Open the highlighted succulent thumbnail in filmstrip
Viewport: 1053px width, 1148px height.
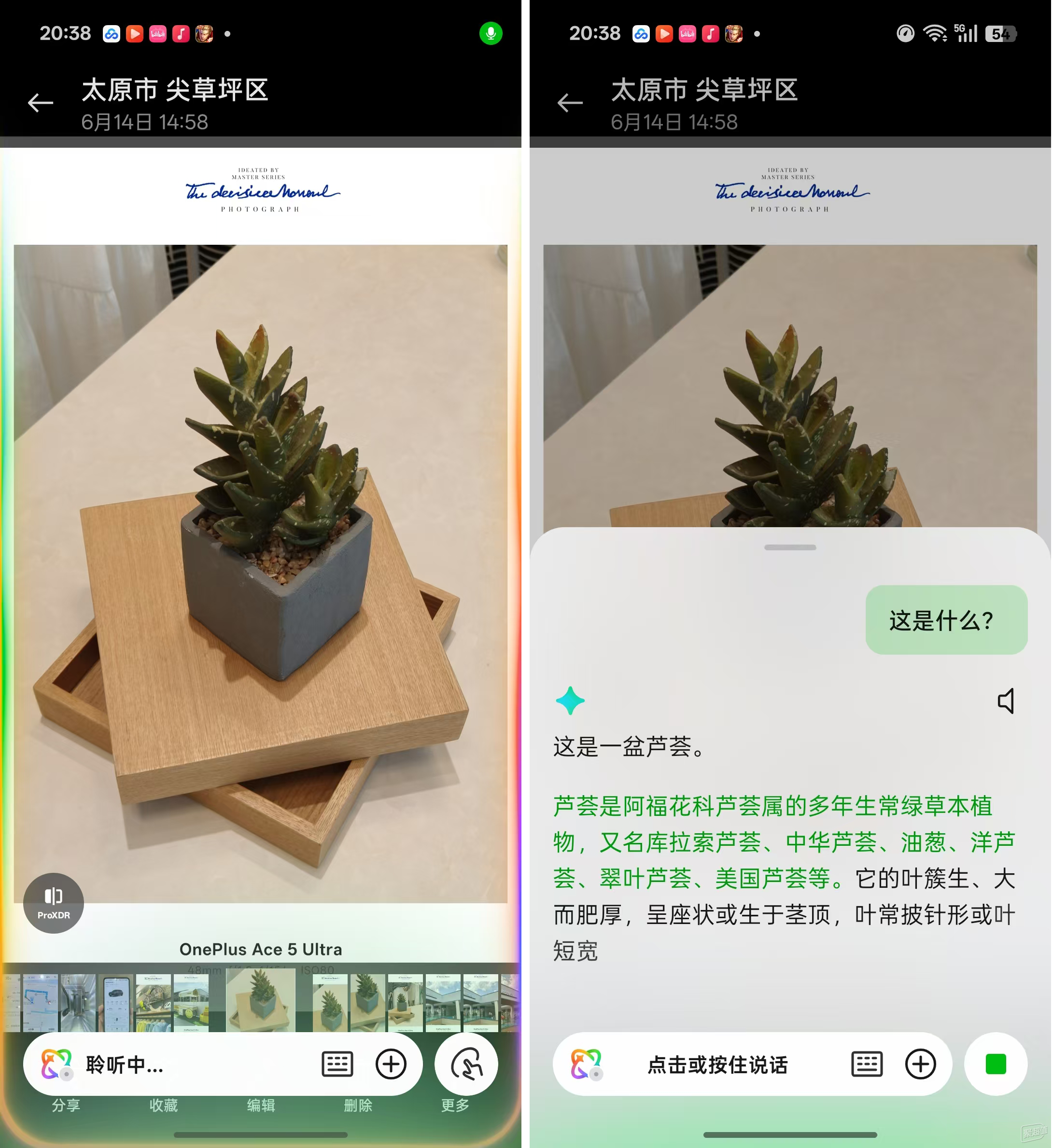[260, 1000]
